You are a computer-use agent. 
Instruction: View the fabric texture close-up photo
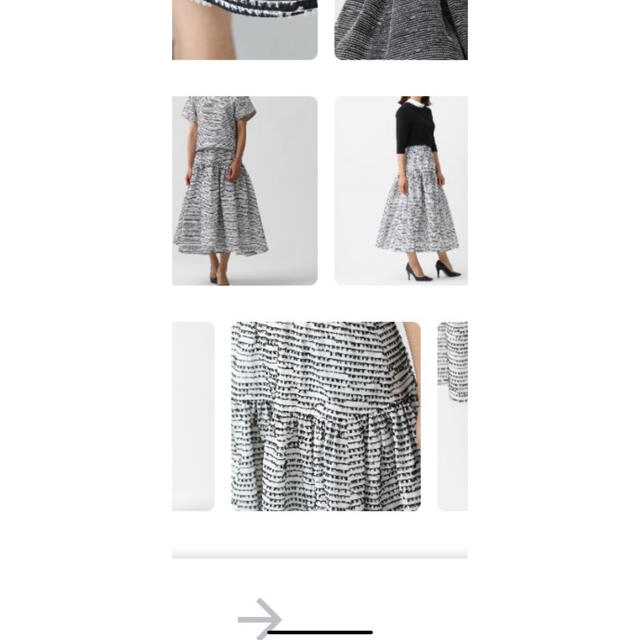pos(401,29)
